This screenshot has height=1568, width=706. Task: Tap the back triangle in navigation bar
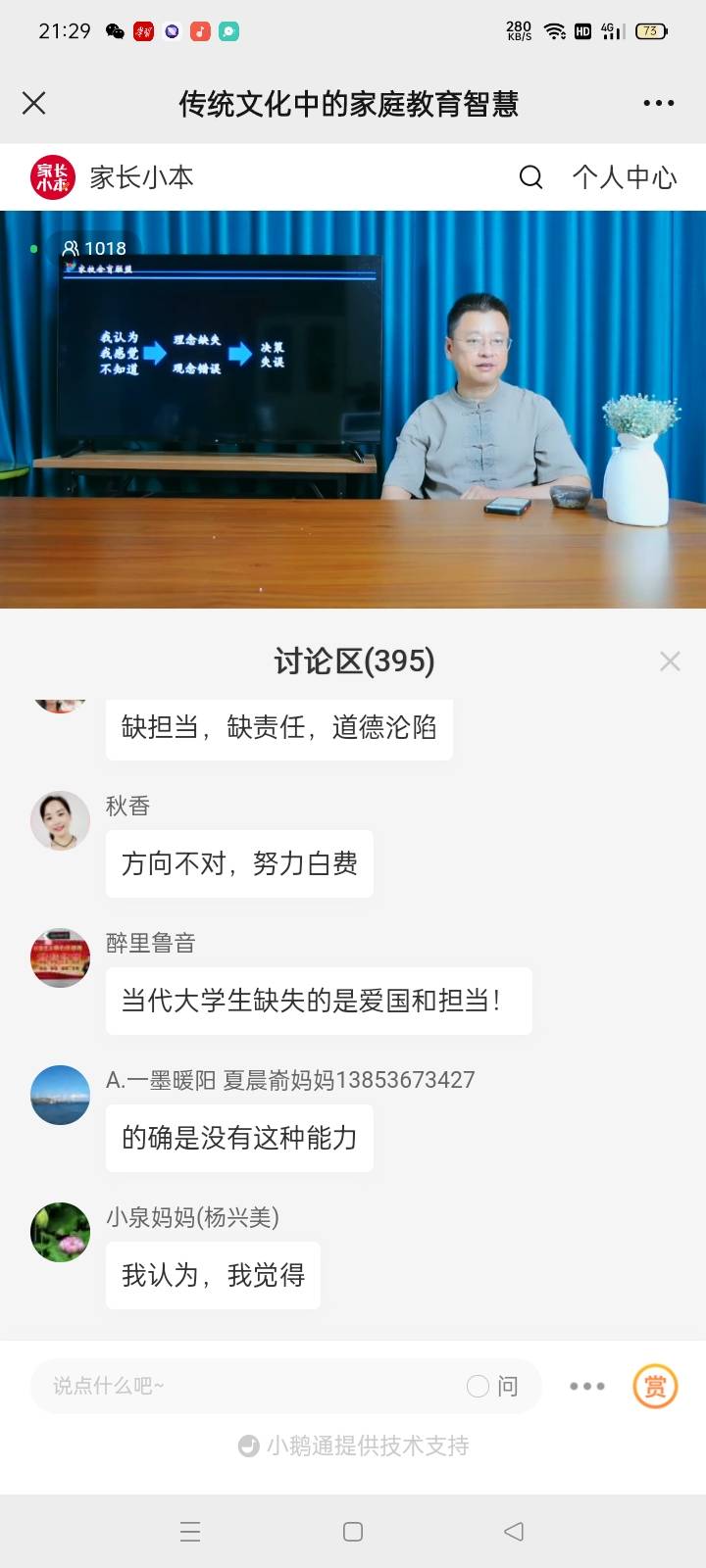pos(514,1530)
